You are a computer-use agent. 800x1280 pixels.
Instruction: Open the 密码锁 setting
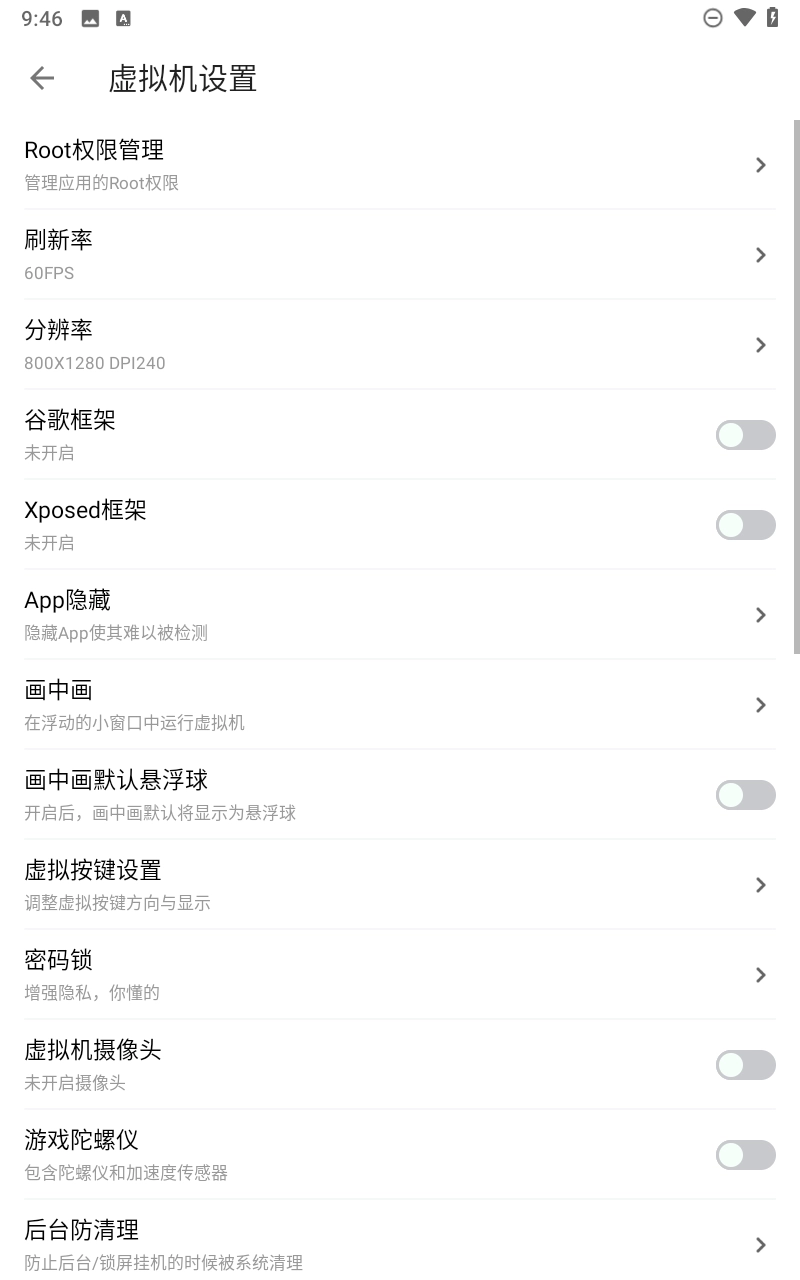pyautogui.click(x=400, y=975)
